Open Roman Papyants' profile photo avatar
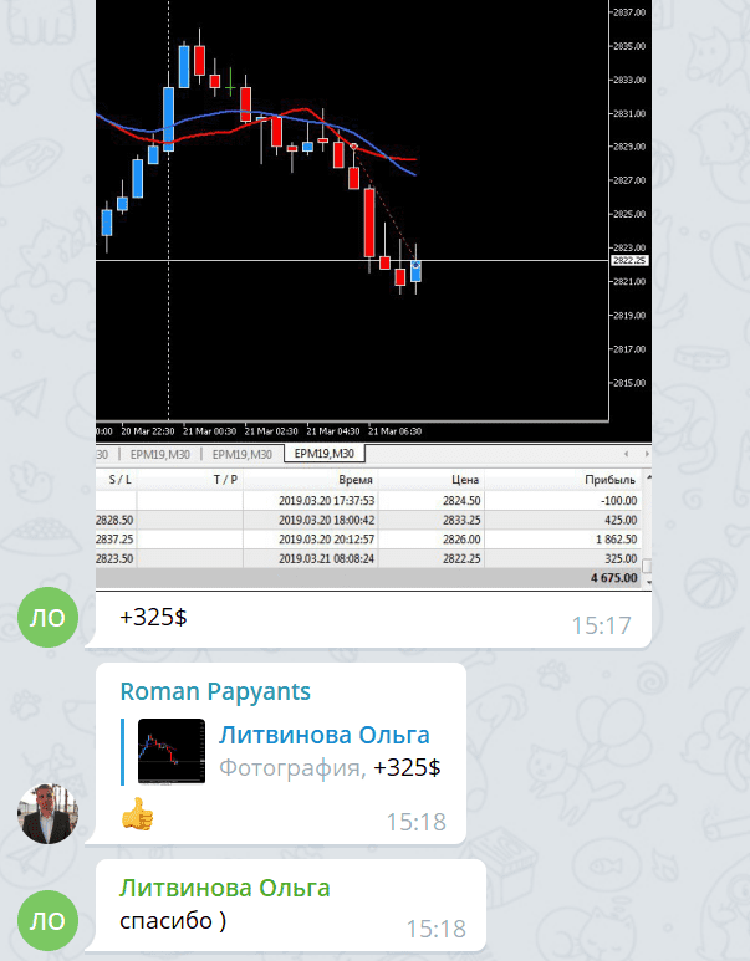The height and width of the screenshot is (961, 750). [48, 813]
